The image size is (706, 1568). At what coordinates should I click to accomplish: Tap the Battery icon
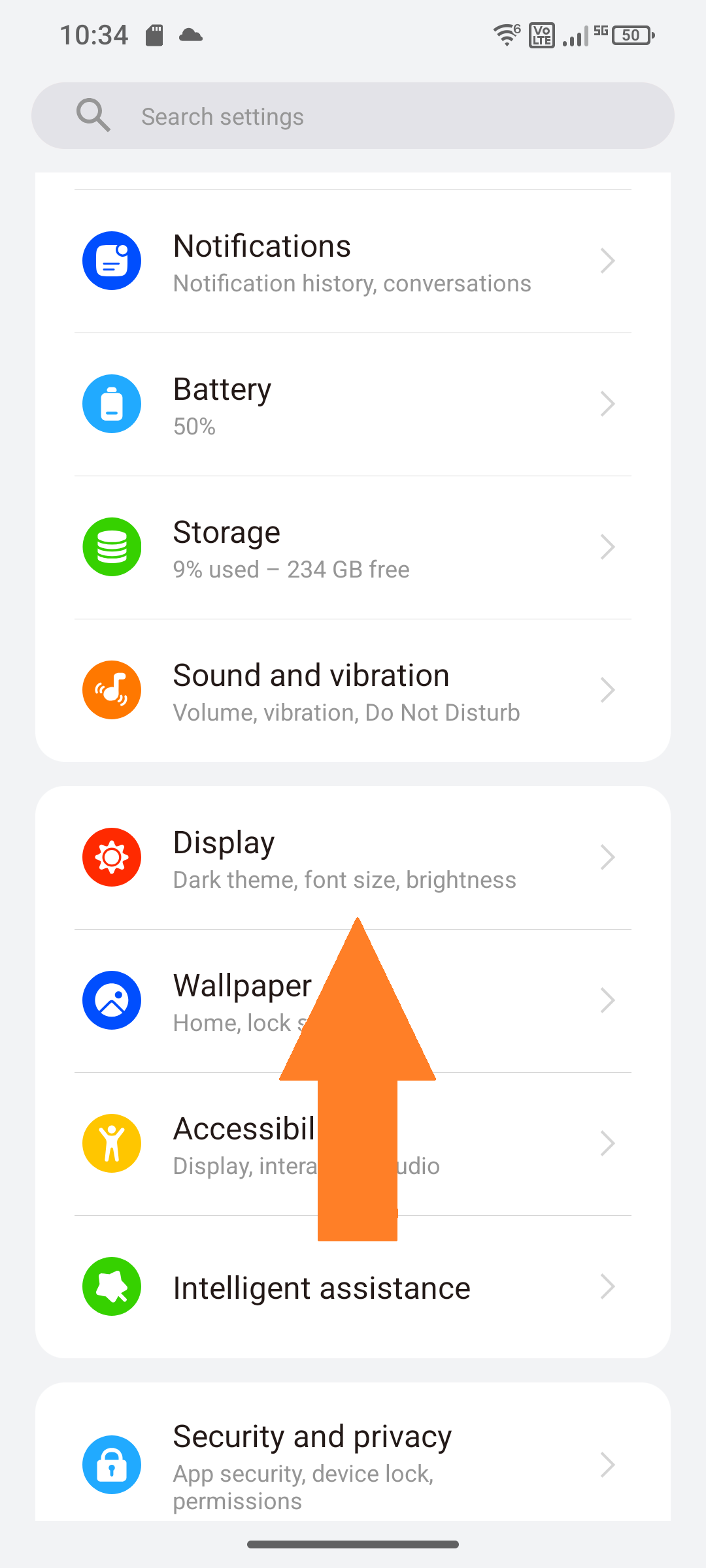111,403
